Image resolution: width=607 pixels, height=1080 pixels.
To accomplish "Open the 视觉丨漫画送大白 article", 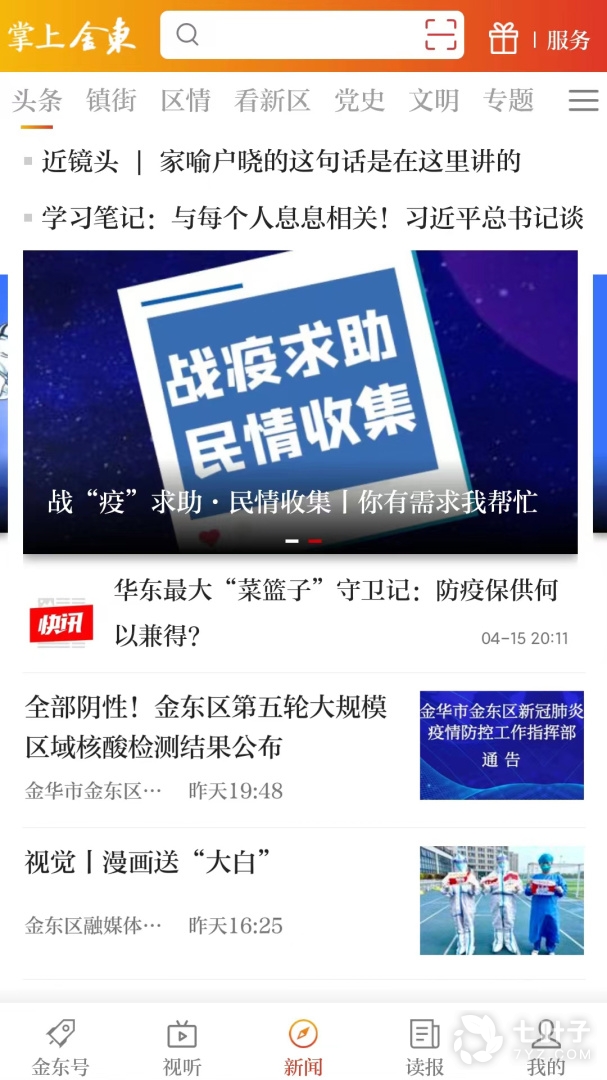I will pyautogui.click(x=150, y=862).
